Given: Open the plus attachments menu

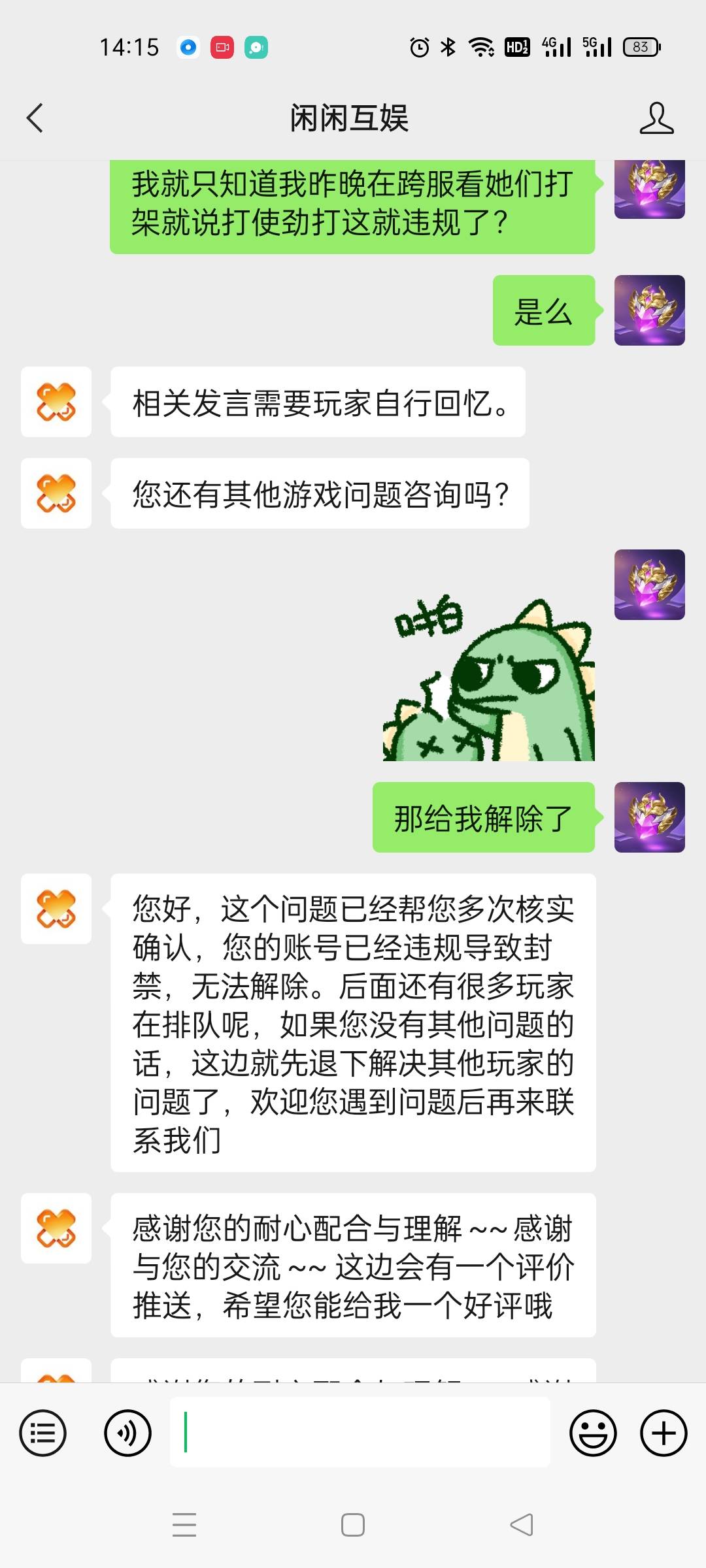Looking at the screenshot, I should tap(664, 1433).
